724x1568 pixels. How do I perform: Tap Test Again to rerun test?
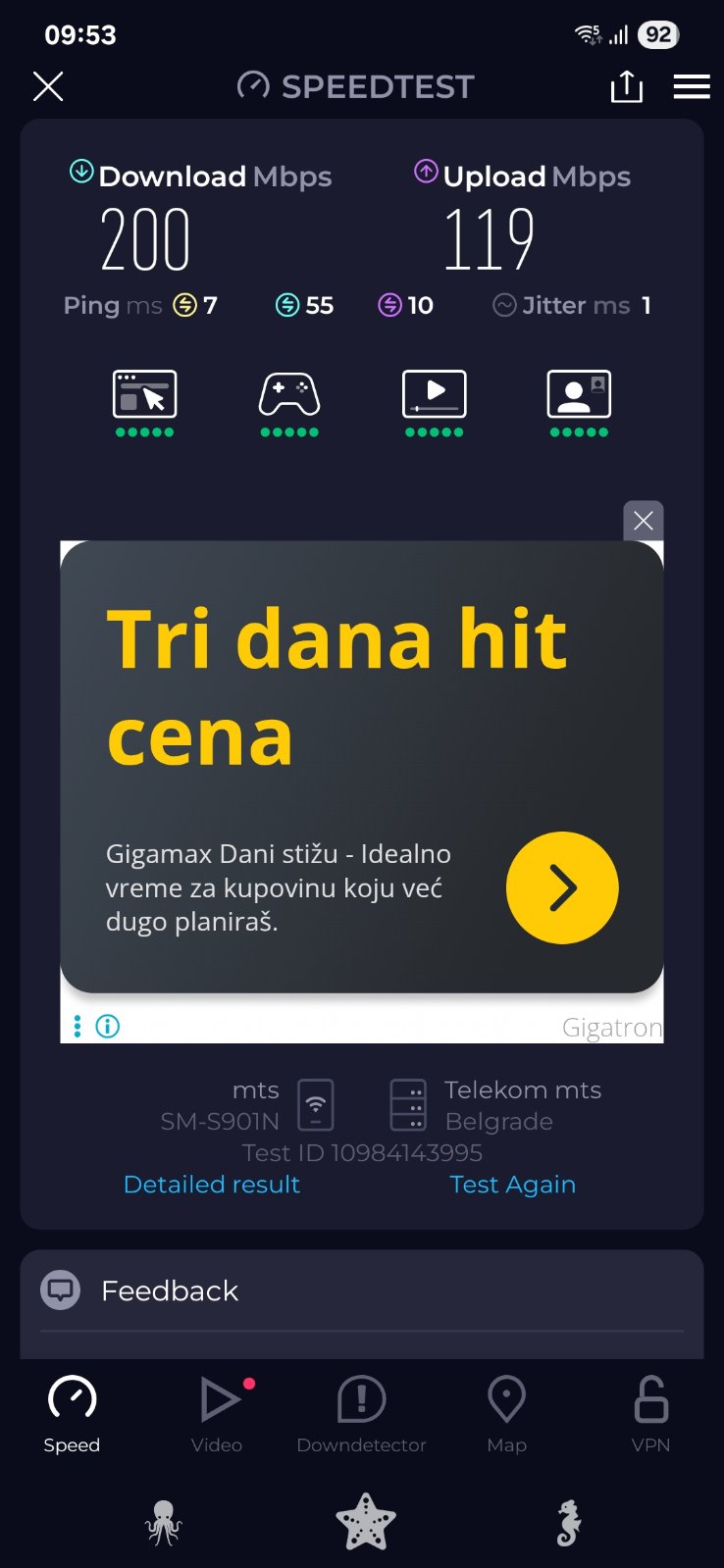pyautogui.click(x=512, y=1185)
